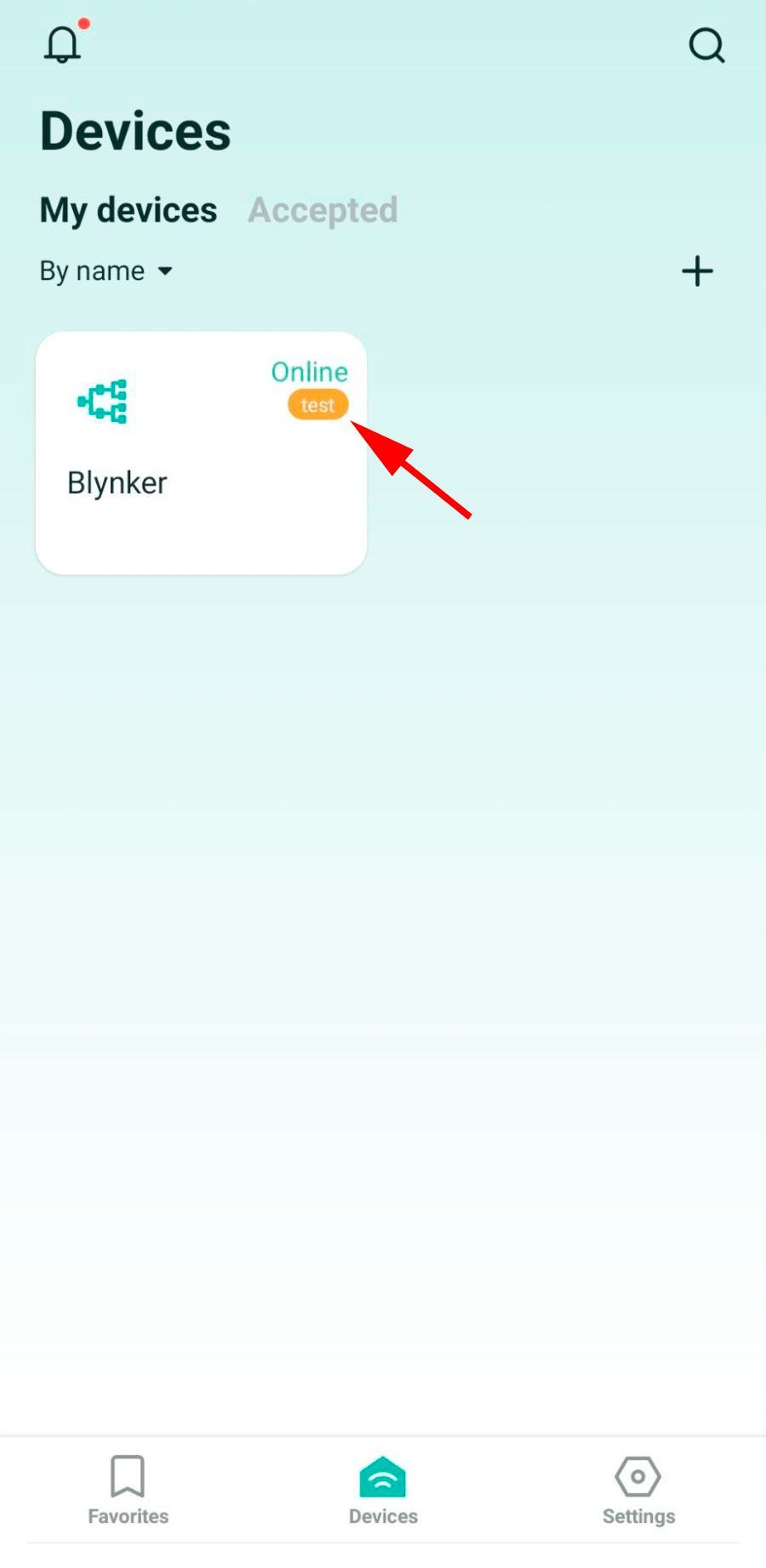Tap the Devices bottom navigation item
The height and width of the screenshot is (1568, 766).
[383, 1490]
